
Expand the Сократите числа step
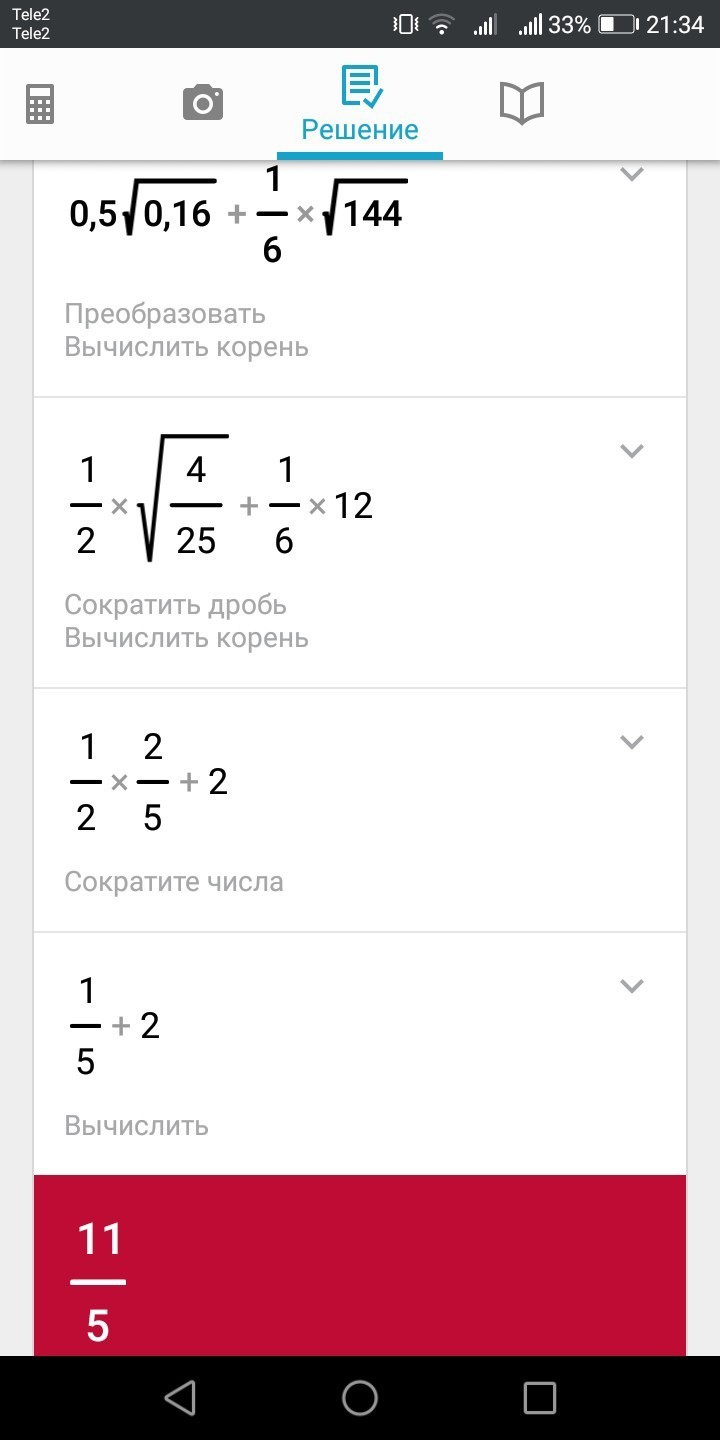click(630, 742)
